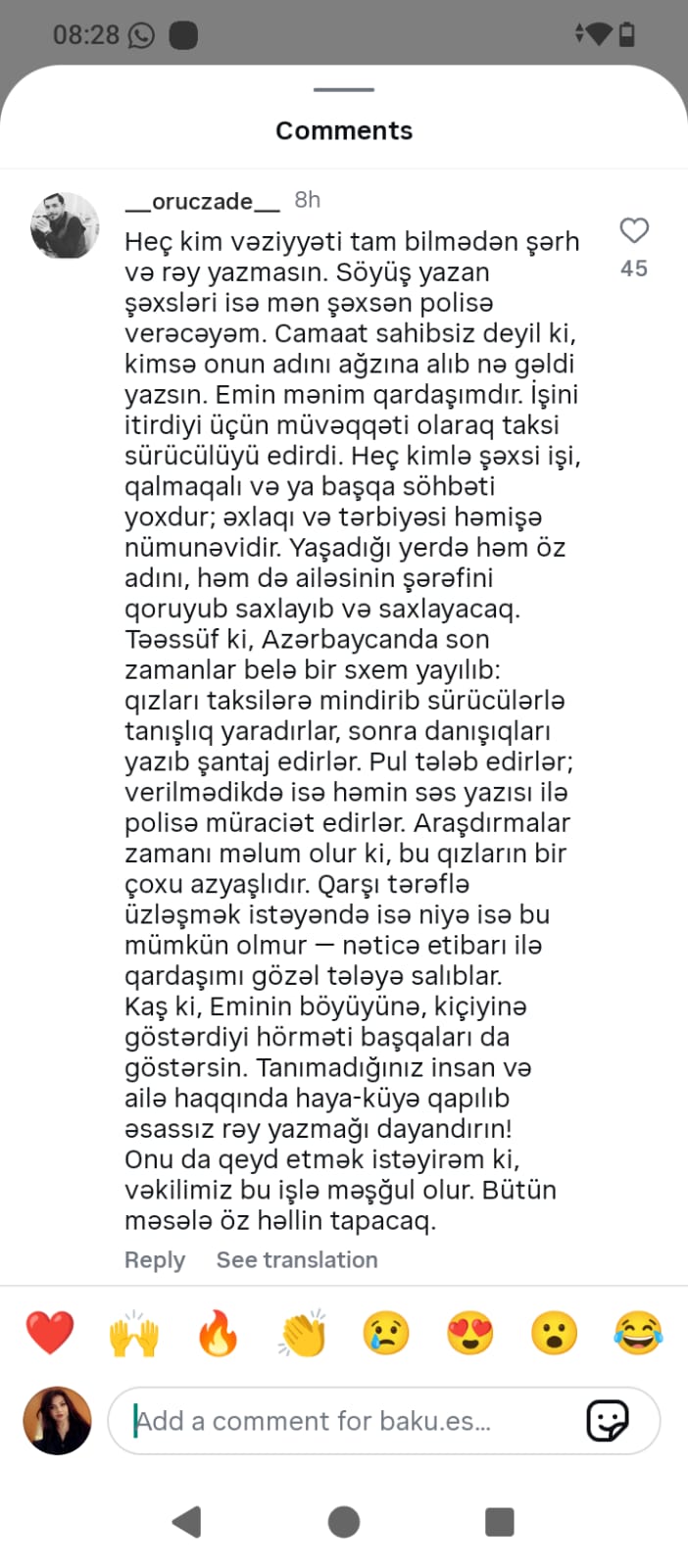Insert the fire emoji
The image size is (688, 1568).
pyautogui.click(x=218, y=1334)
